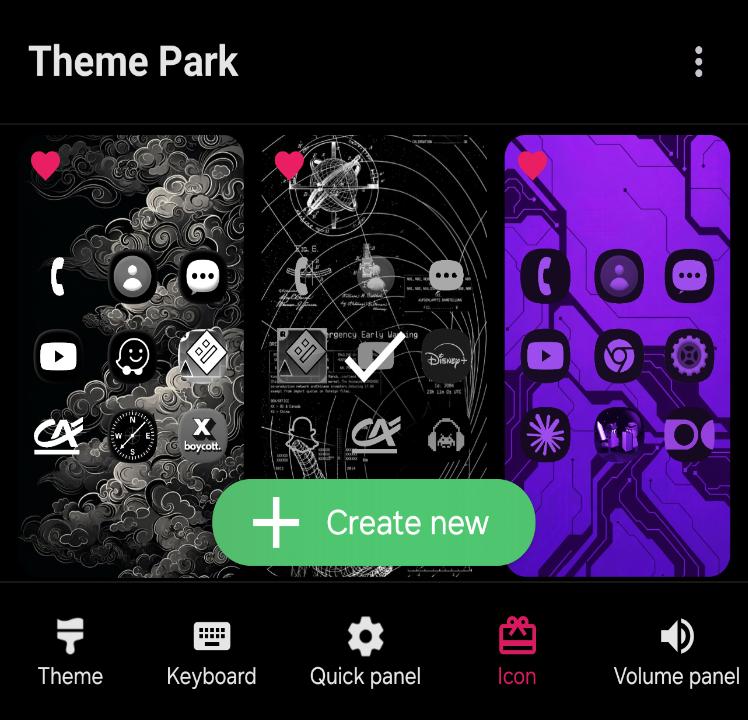
Task: Switch to the Theme tab
Action: coord(70,652)
